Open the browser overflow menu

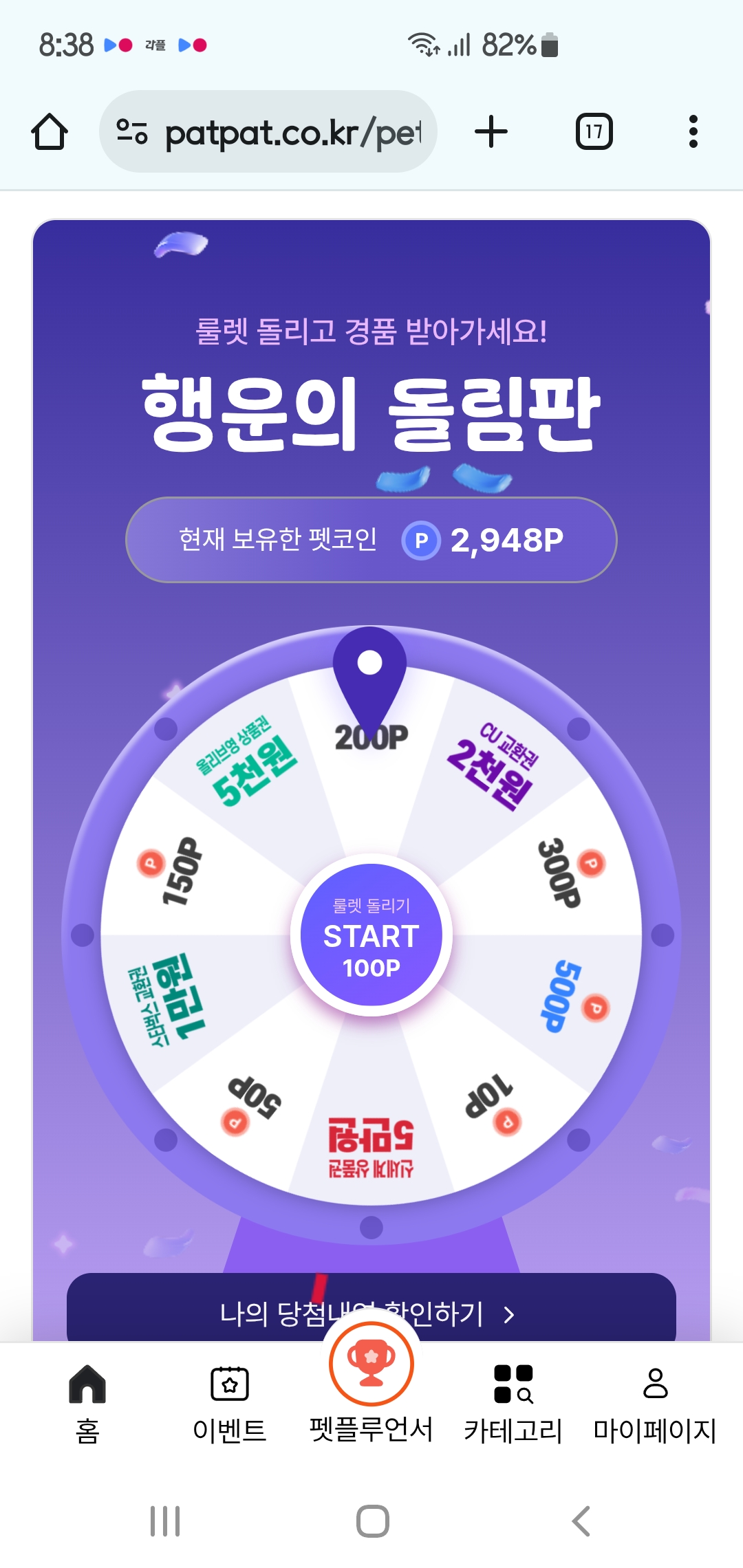[693, 131]
